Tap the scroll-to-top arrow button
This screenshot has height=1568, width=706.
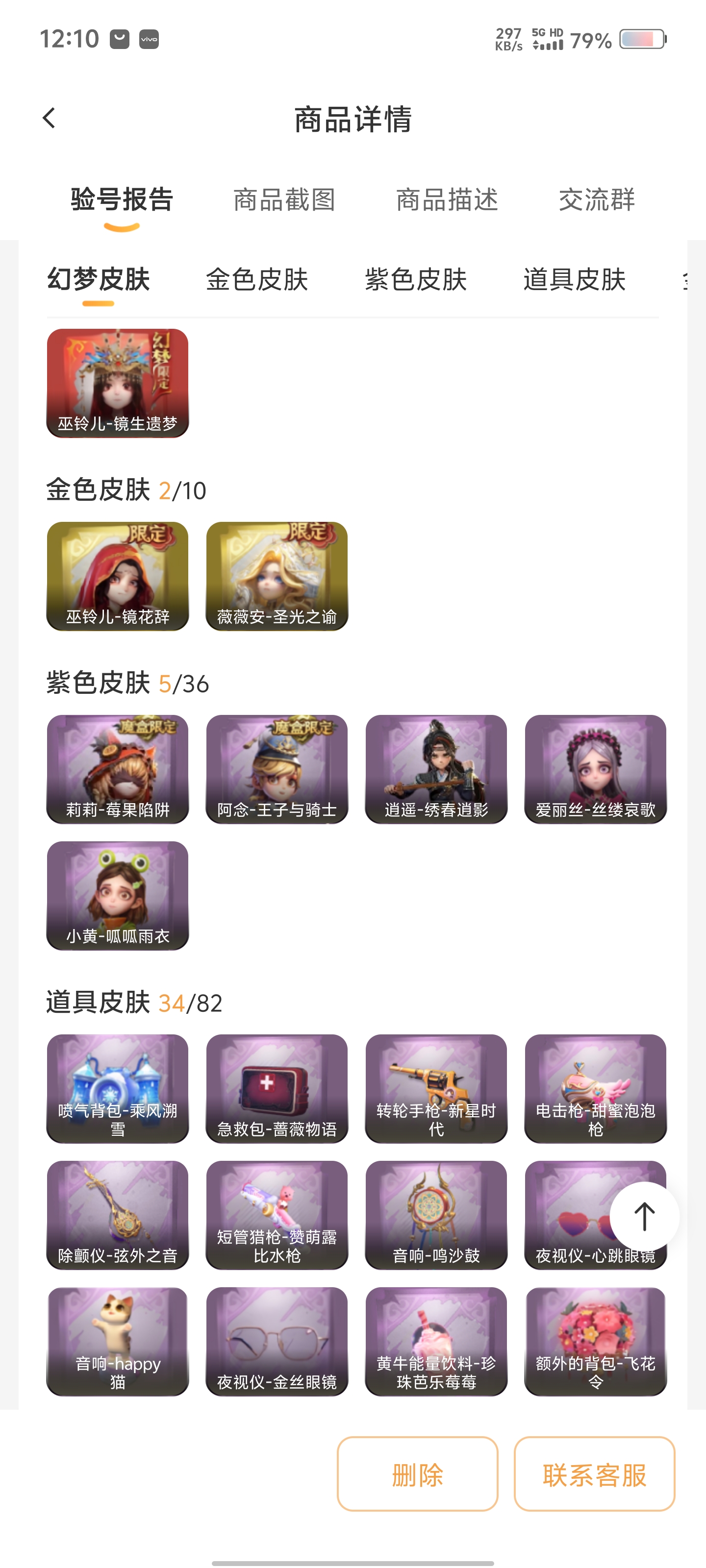coord(645,1216)
